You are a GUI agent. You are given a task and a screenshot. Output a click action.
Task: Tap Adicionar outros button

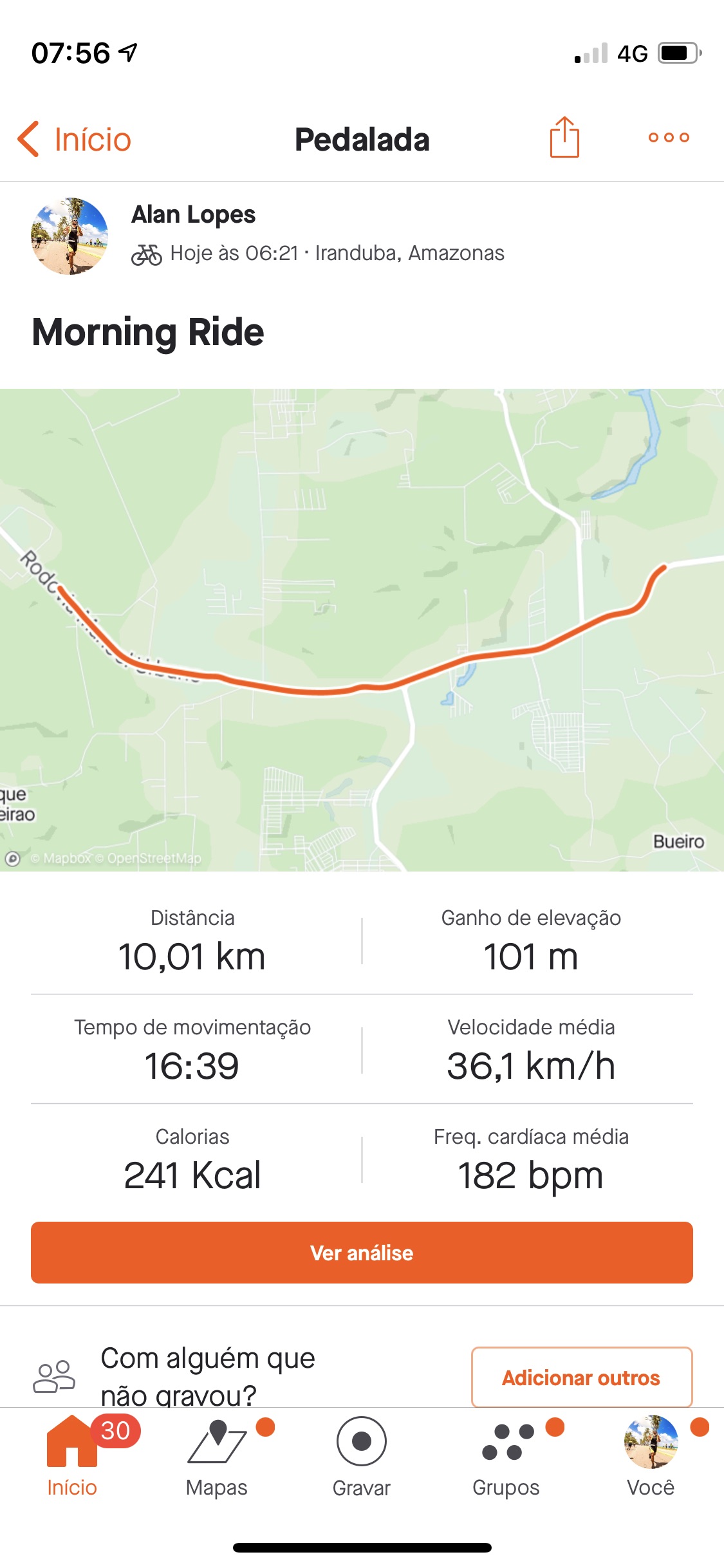582,1377
